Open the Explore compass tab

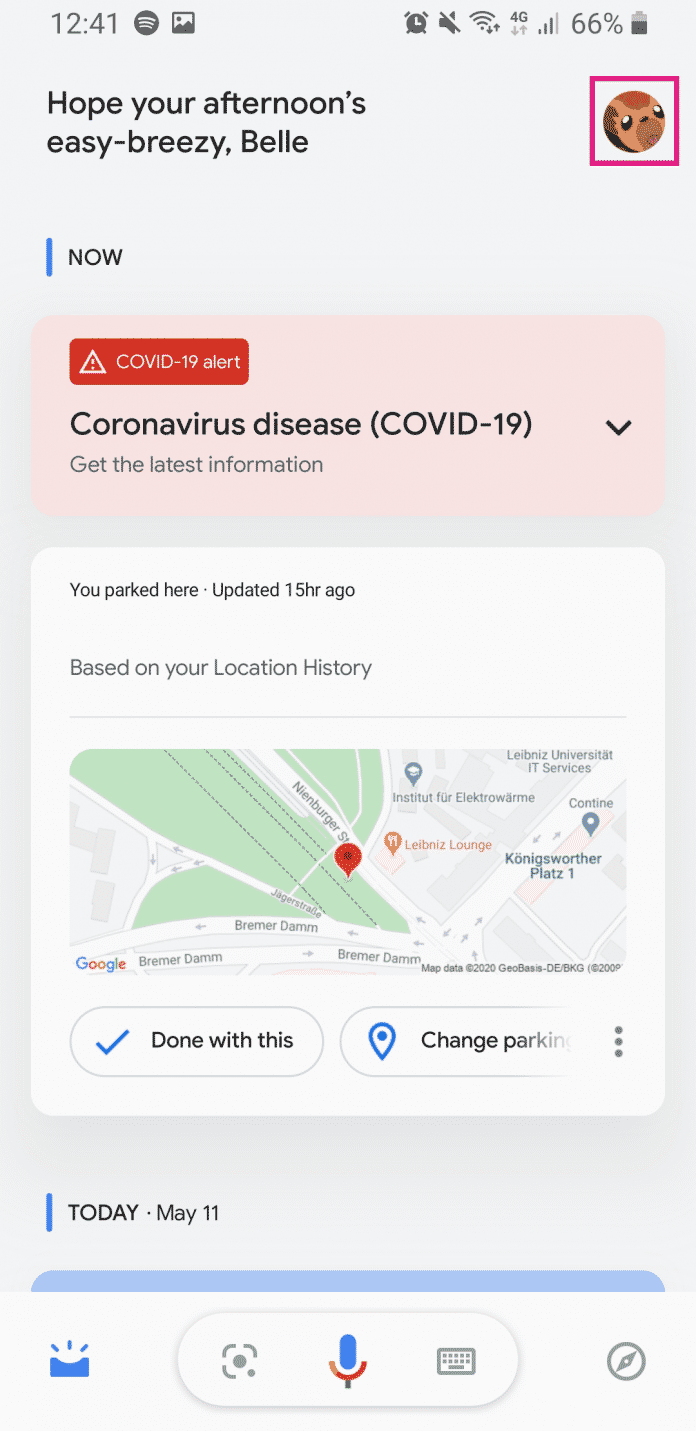[x=627, y=1361]
